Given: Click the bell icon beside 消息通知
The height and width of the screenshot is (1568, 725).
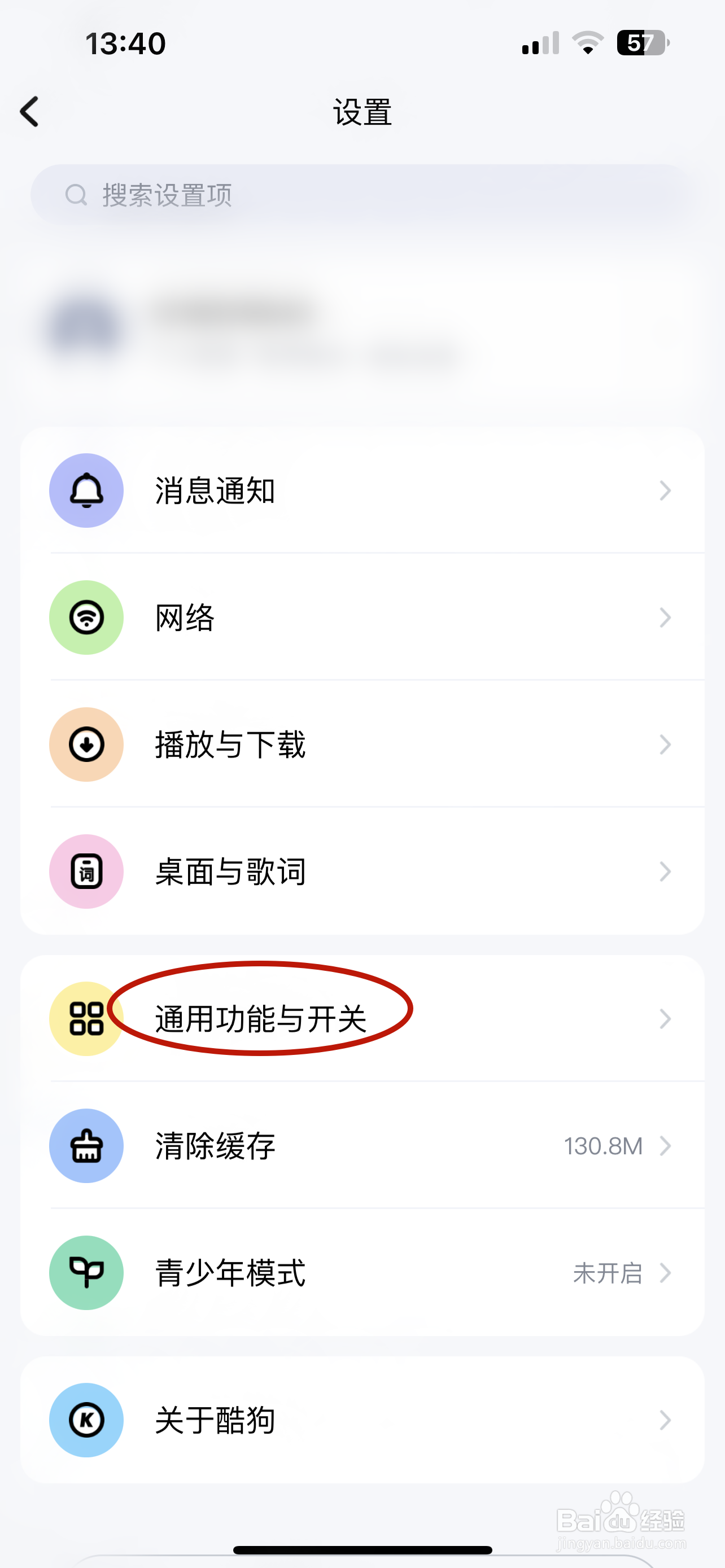Looking at the screenshot, I should tap(86, 490).
